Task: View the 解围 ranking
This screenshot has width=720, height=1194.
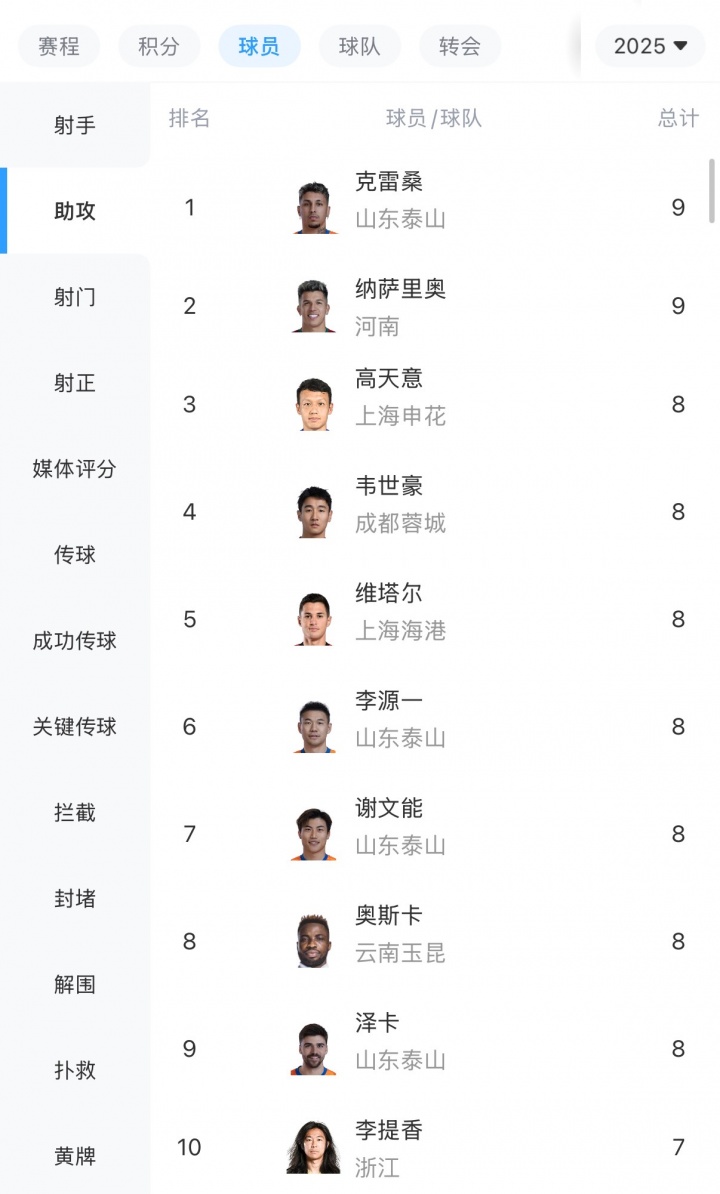Action: click(x=75, y=985)
